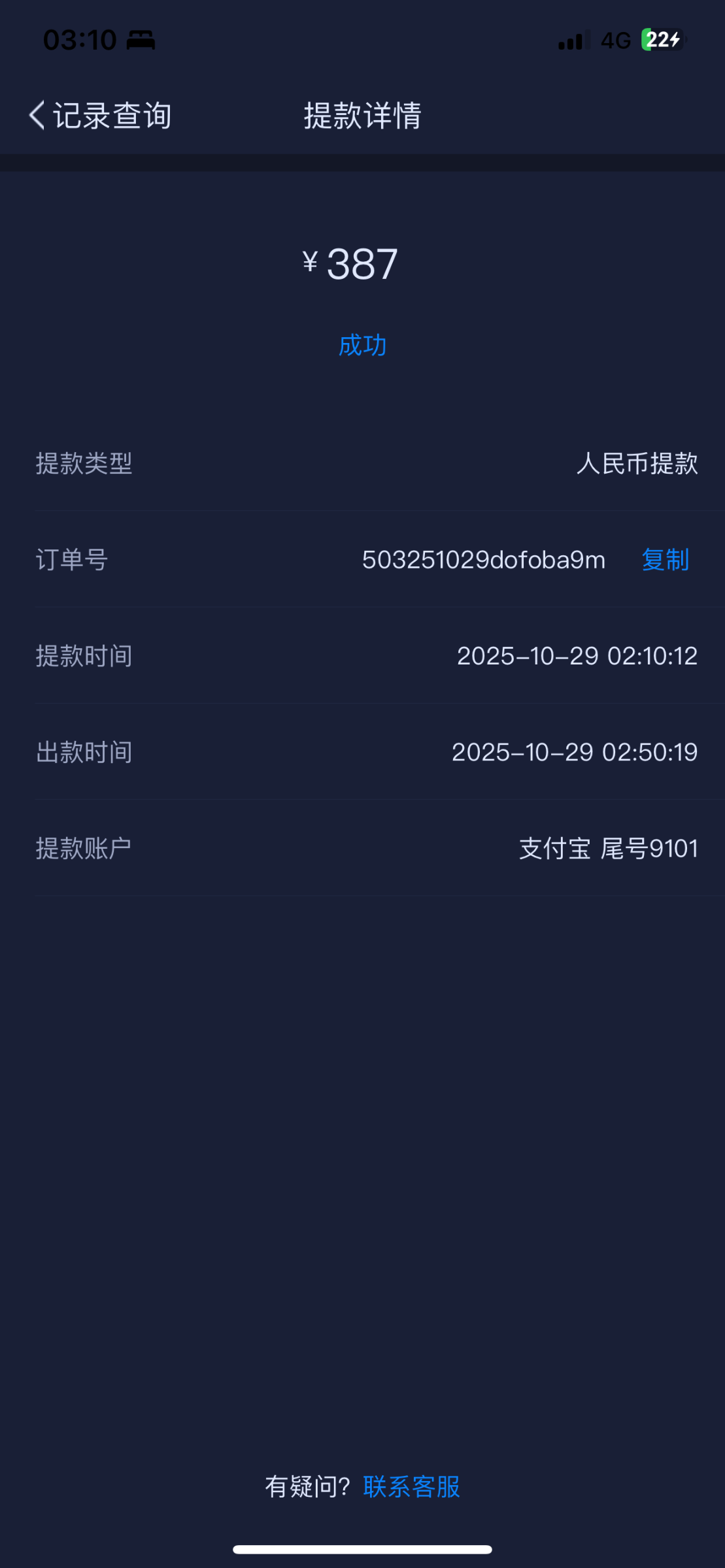
Task: Tap 人民币提款 withdrawal type value
Action: (637, 465)
